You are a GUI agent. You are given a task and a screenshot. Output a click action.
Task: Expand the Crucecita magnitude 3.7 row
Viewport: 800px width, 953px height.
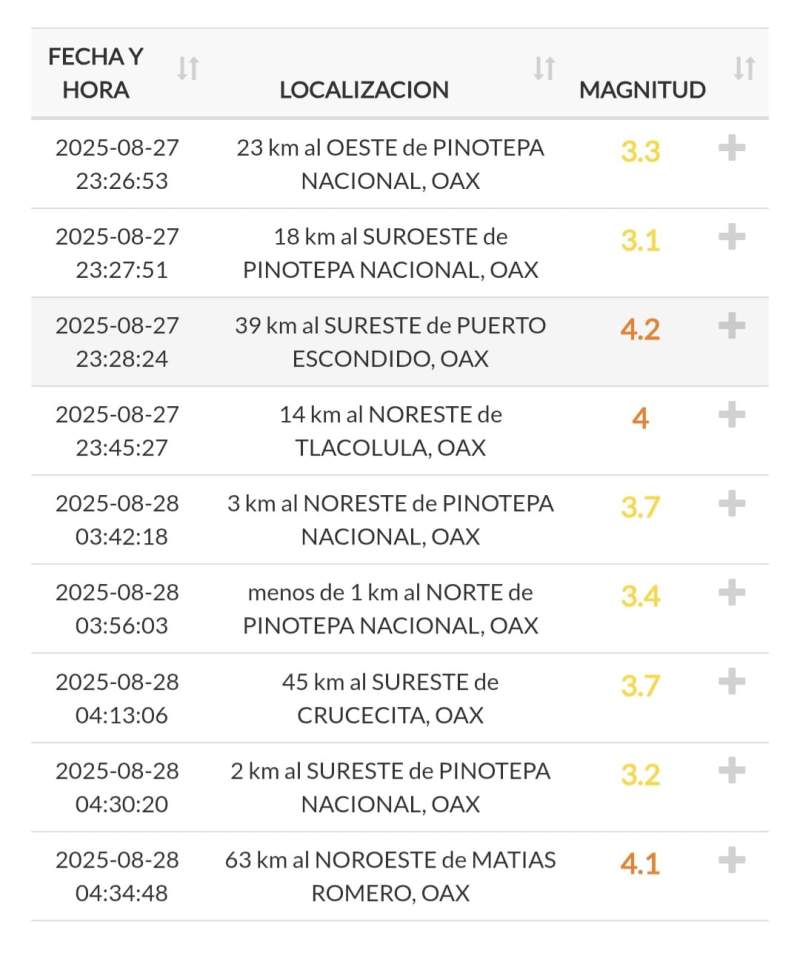coord(732,681)
